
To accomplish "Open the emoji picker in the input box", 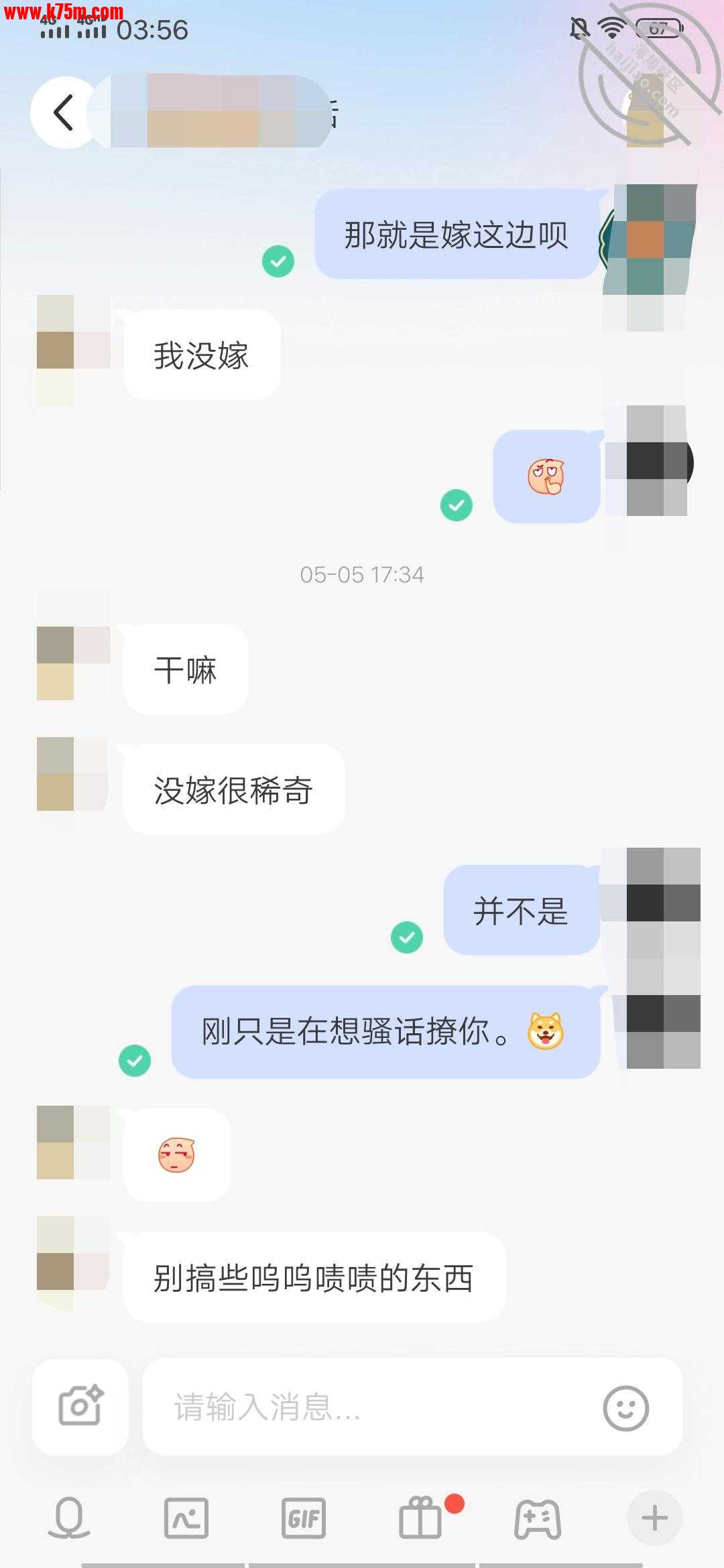I will coord(625,1408).
